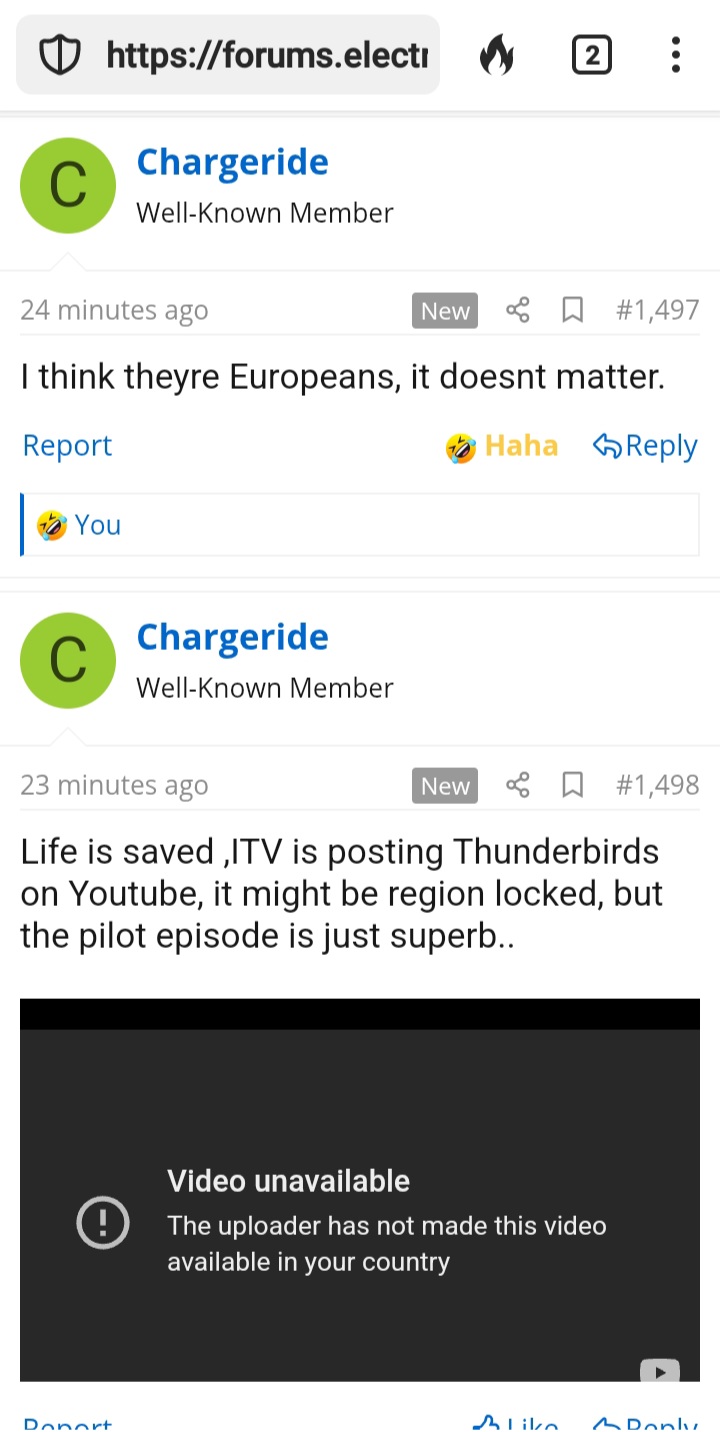Open the permalink for #1,497
Viewport: 720px width, 1432px height.
657,310
